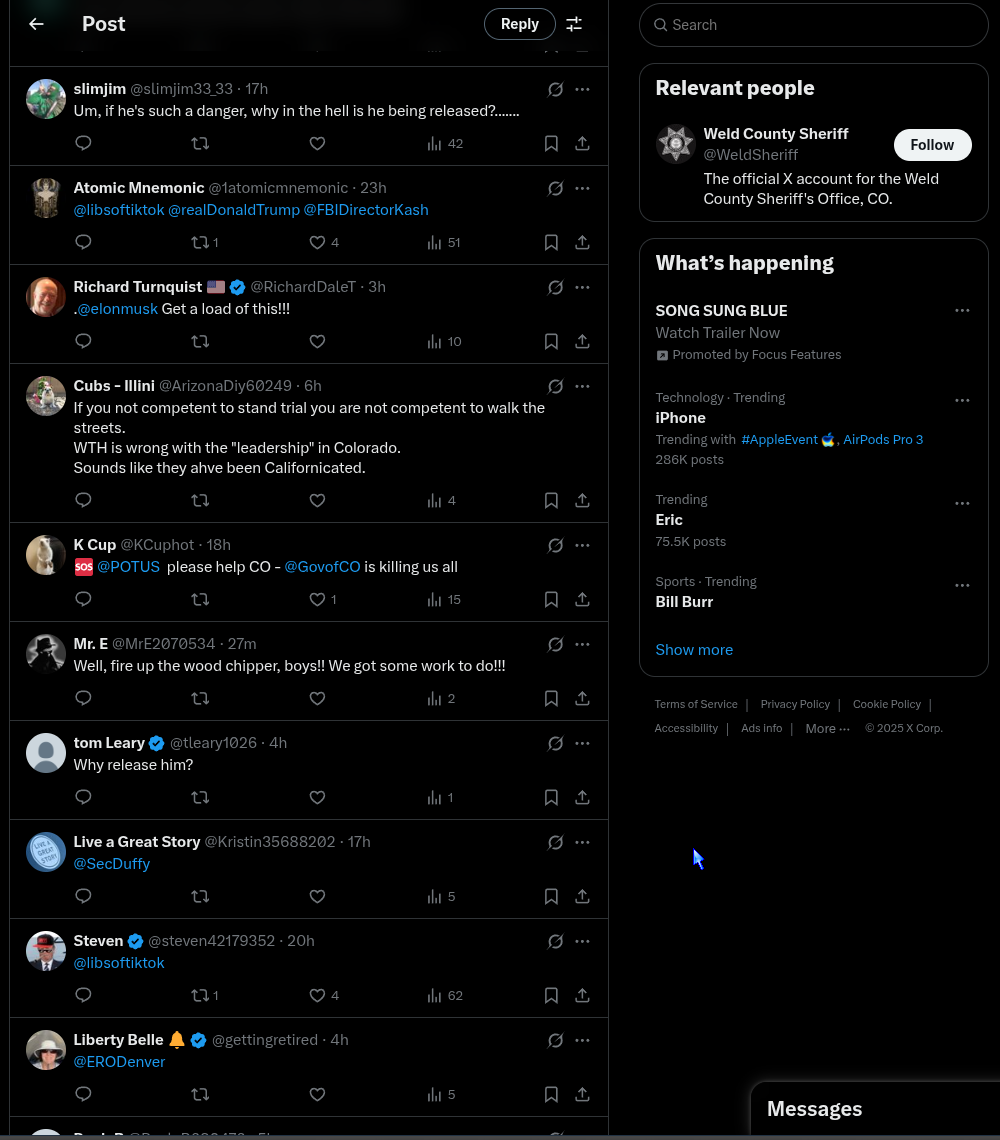
Task: Open more options on tom Leary's reply
Action: point(582,743)
